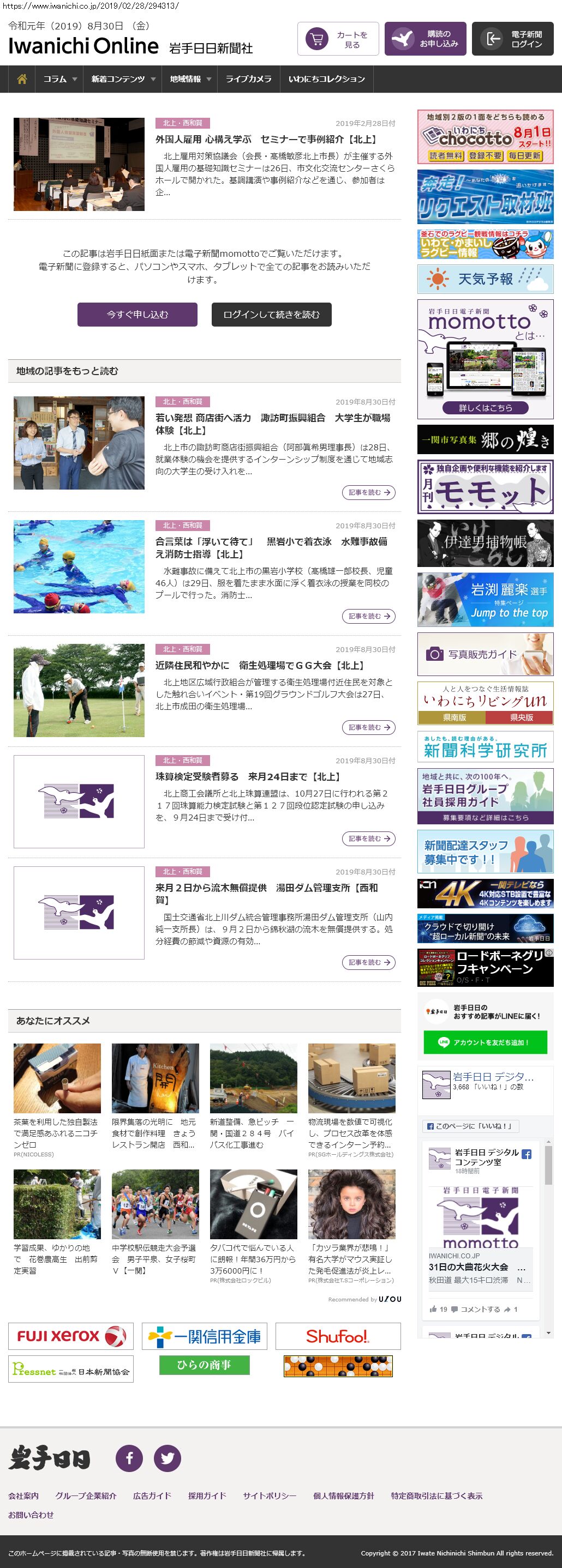Open the 会社案内 footer link

click(23, 1495)
